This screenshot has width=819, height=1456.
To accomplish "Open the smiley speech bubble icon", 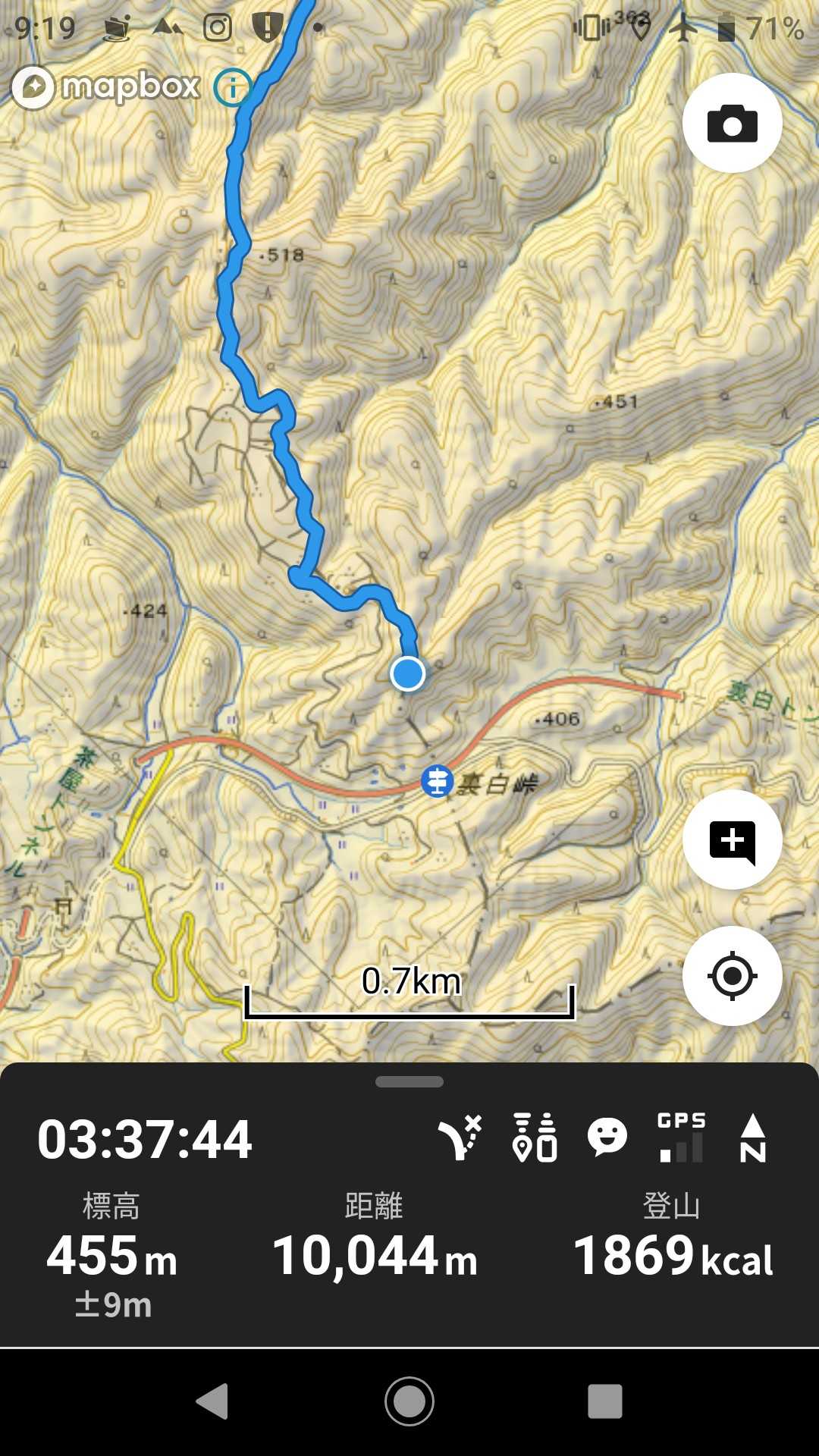I will [x=607, y=1138].
